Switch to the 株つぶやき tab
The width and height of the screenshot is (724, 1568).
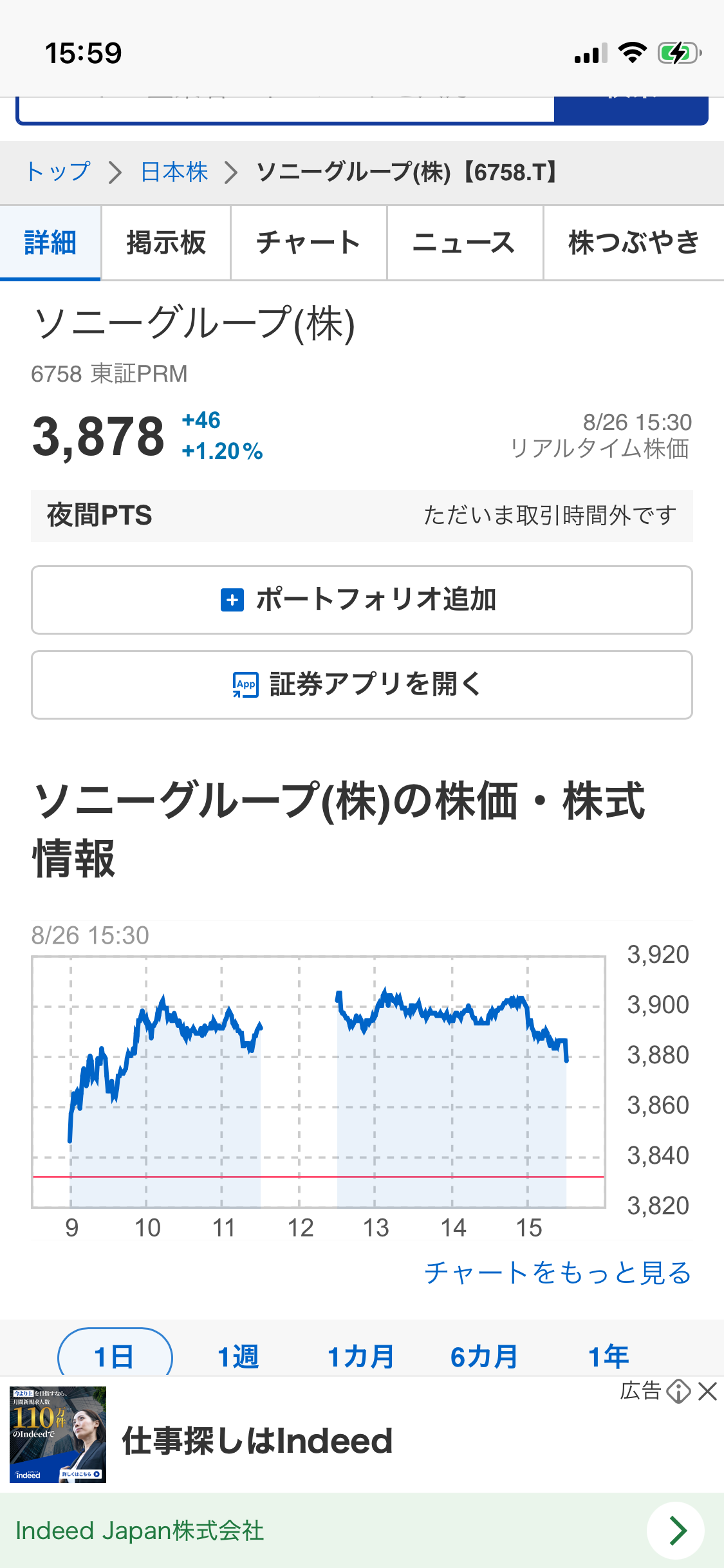(x=634, y=243)
